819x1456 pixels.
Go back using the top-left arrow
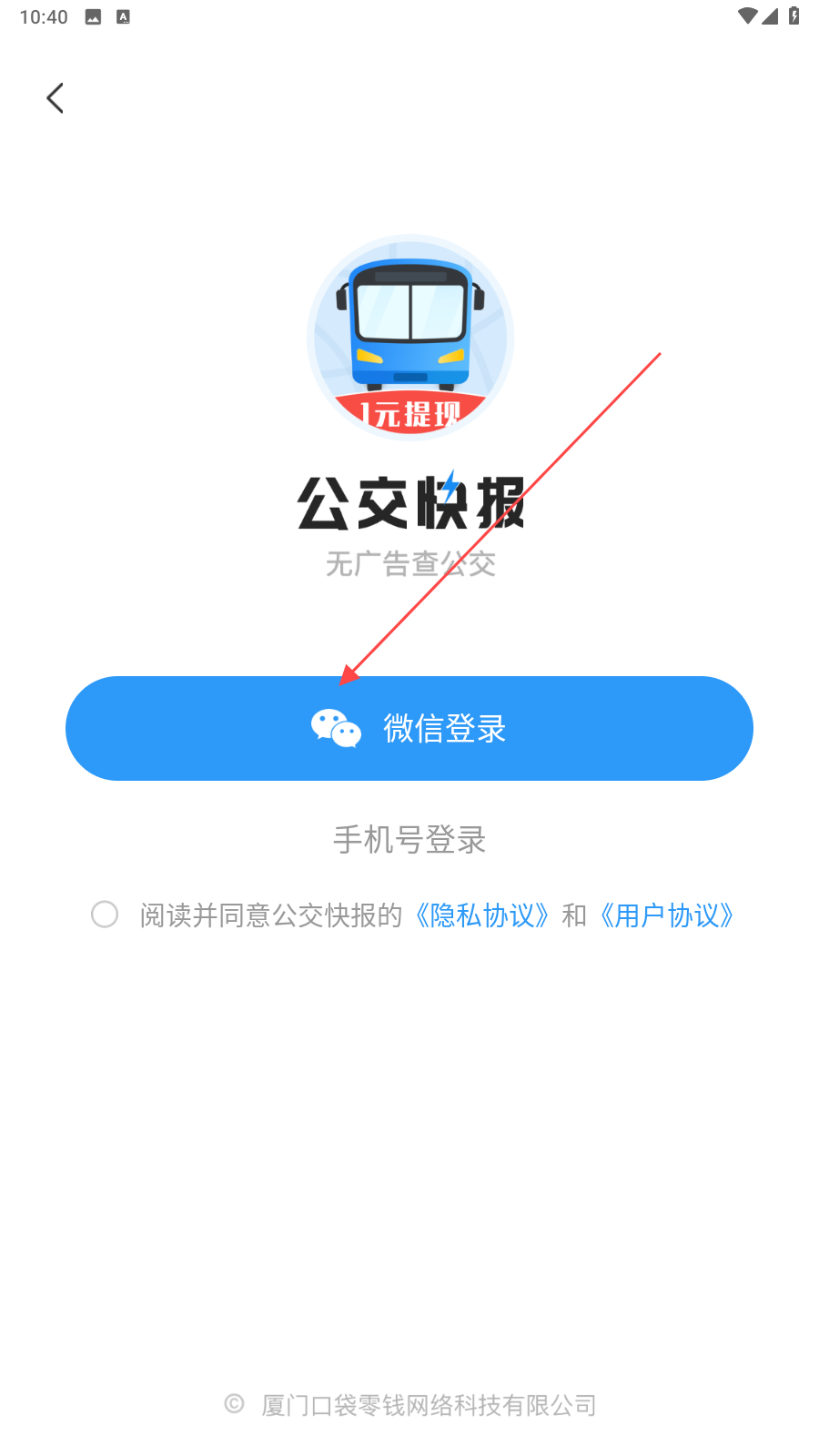[56, 98]
